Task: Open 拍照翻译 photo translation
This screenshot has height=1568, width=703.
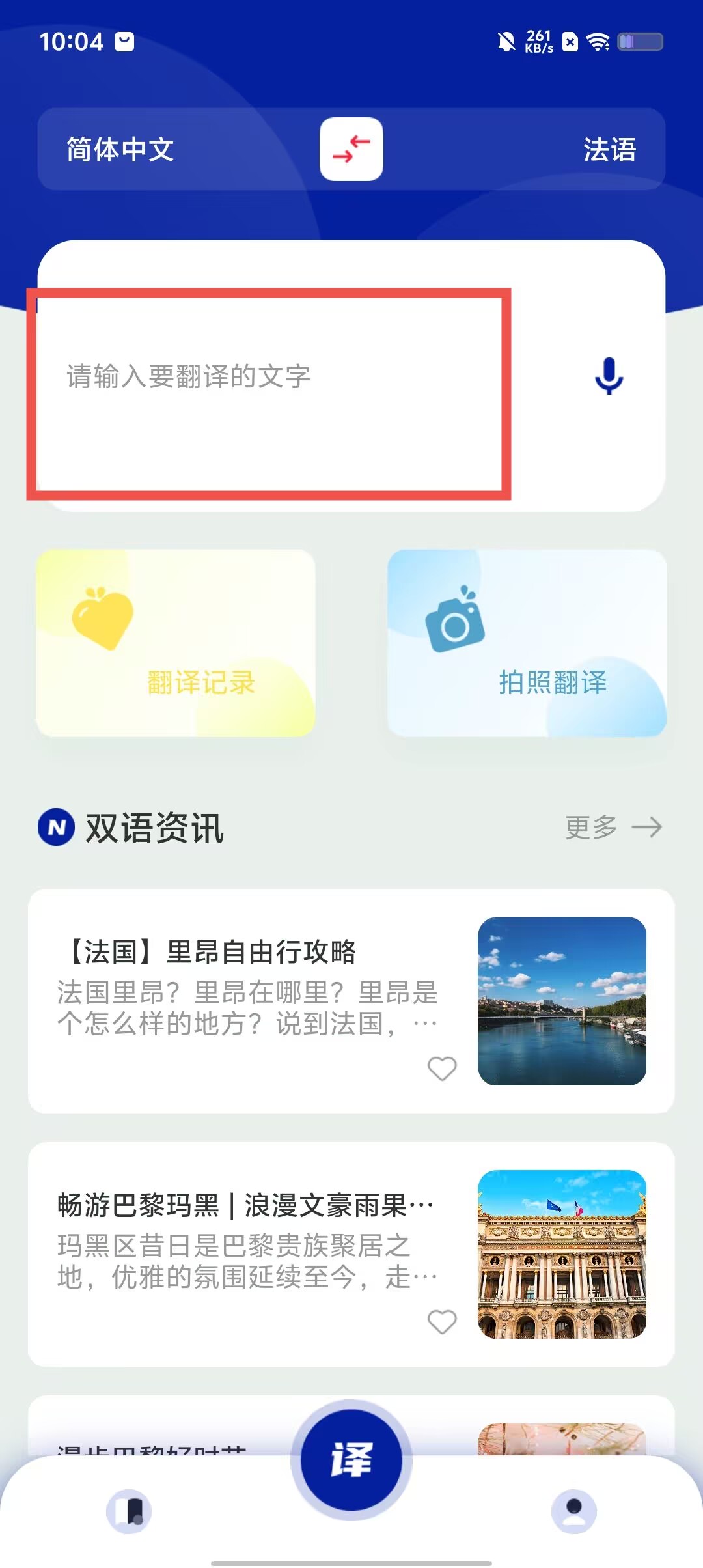Action: (x=527, y=643)
